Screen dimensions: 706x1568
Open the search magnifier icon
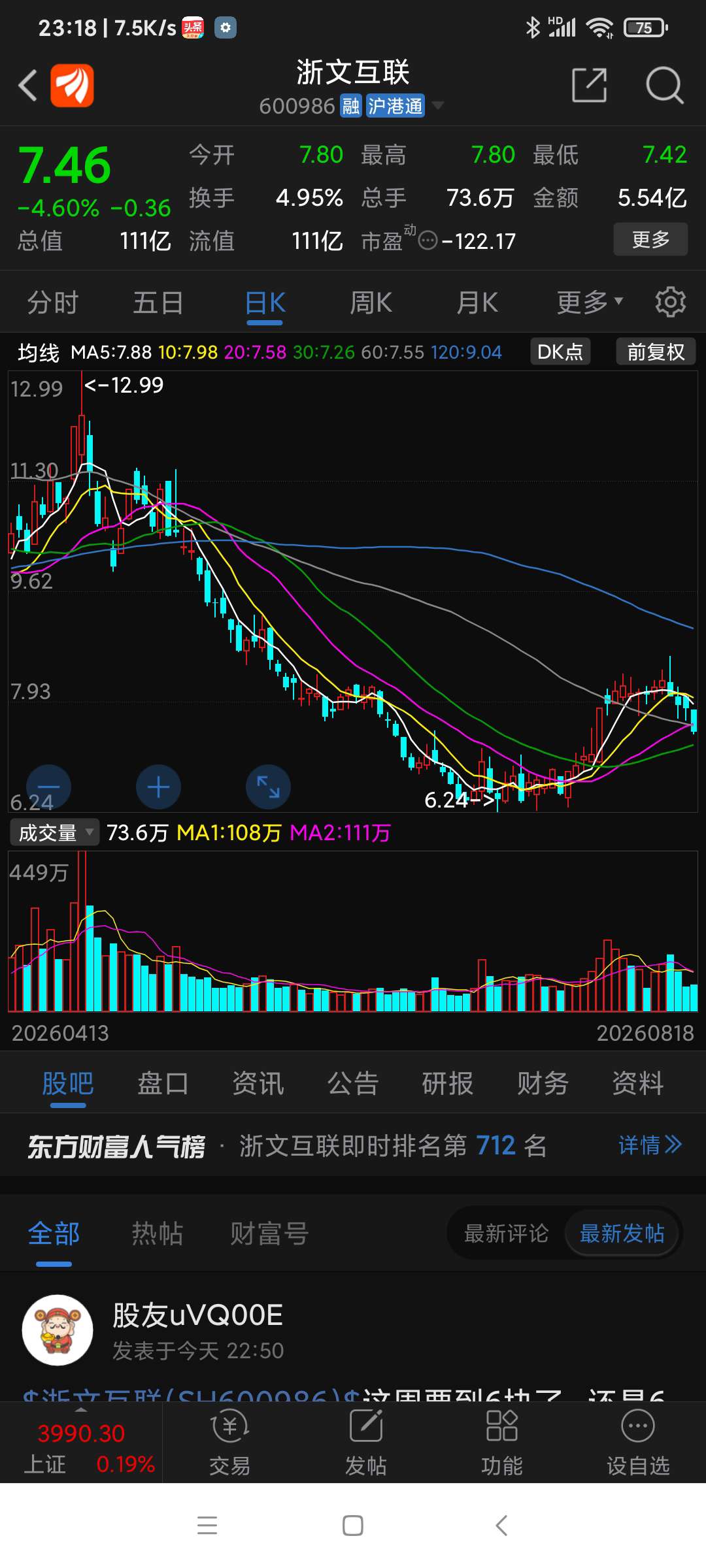(664, 86)
